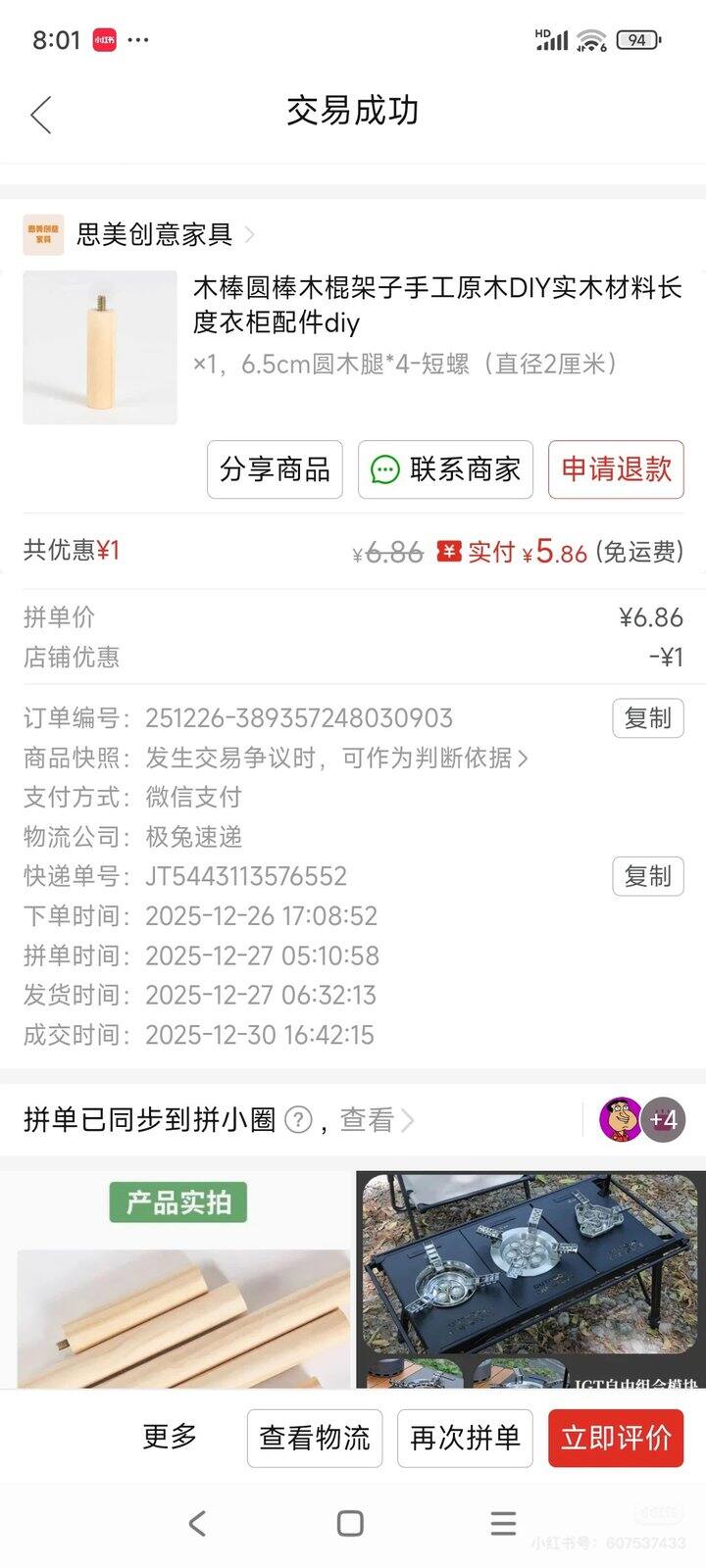The height and width of the screenshot is (1568, 706).
Task: Reorder with 再次拼单
Action: (465, 1438)
